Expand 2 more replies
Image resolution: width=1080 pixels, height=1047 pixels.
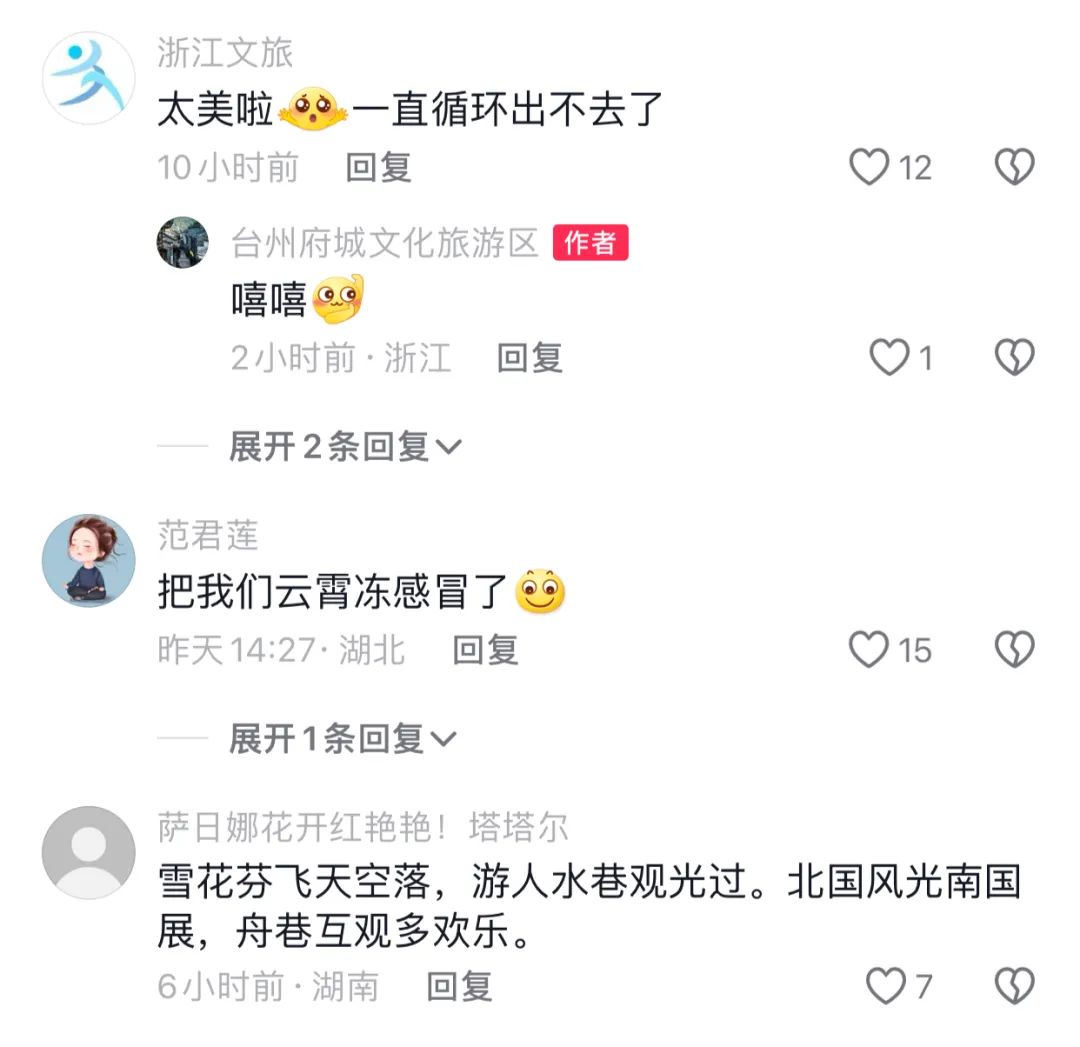(345, 447)
